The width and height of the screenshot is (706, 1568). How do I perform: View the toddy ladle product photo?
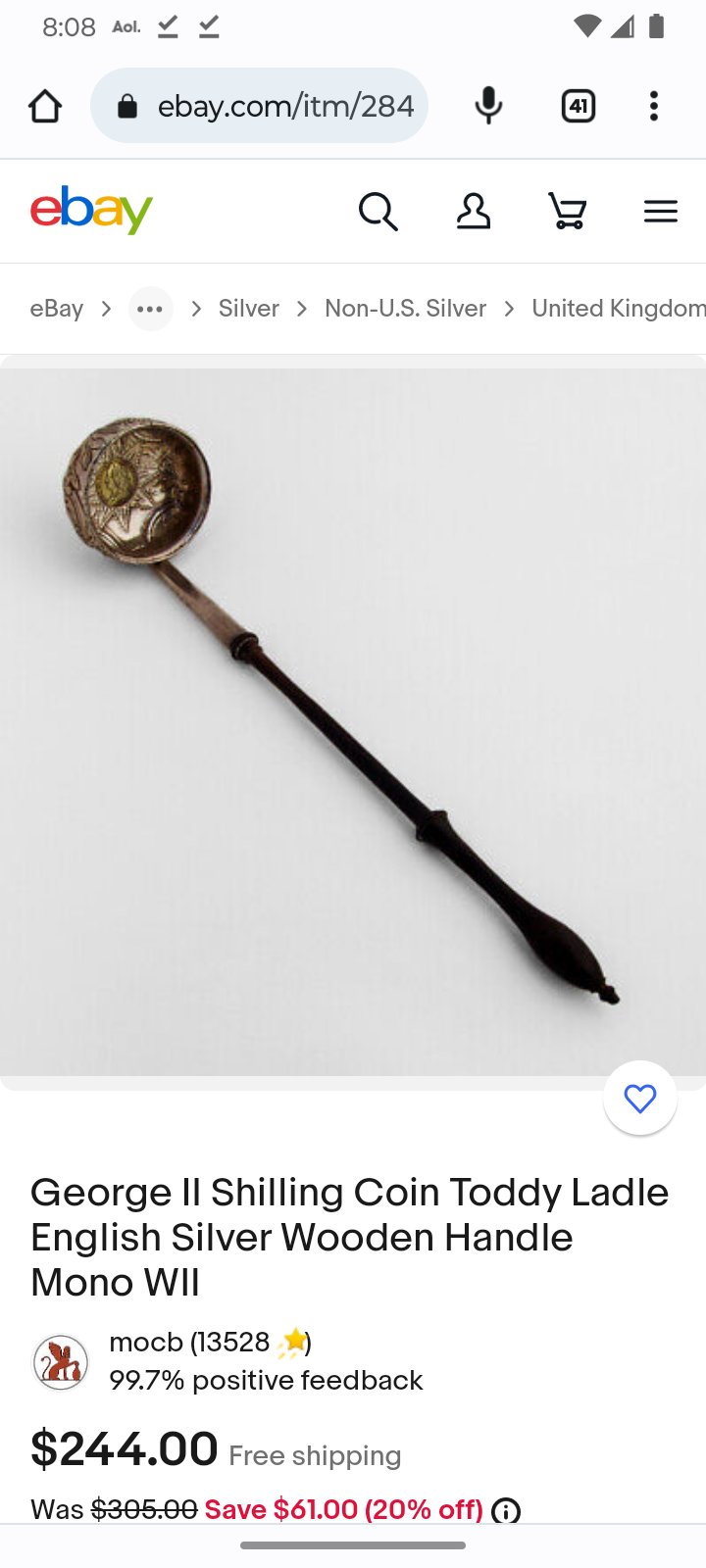pyautogui.click(x=353, y=721)
